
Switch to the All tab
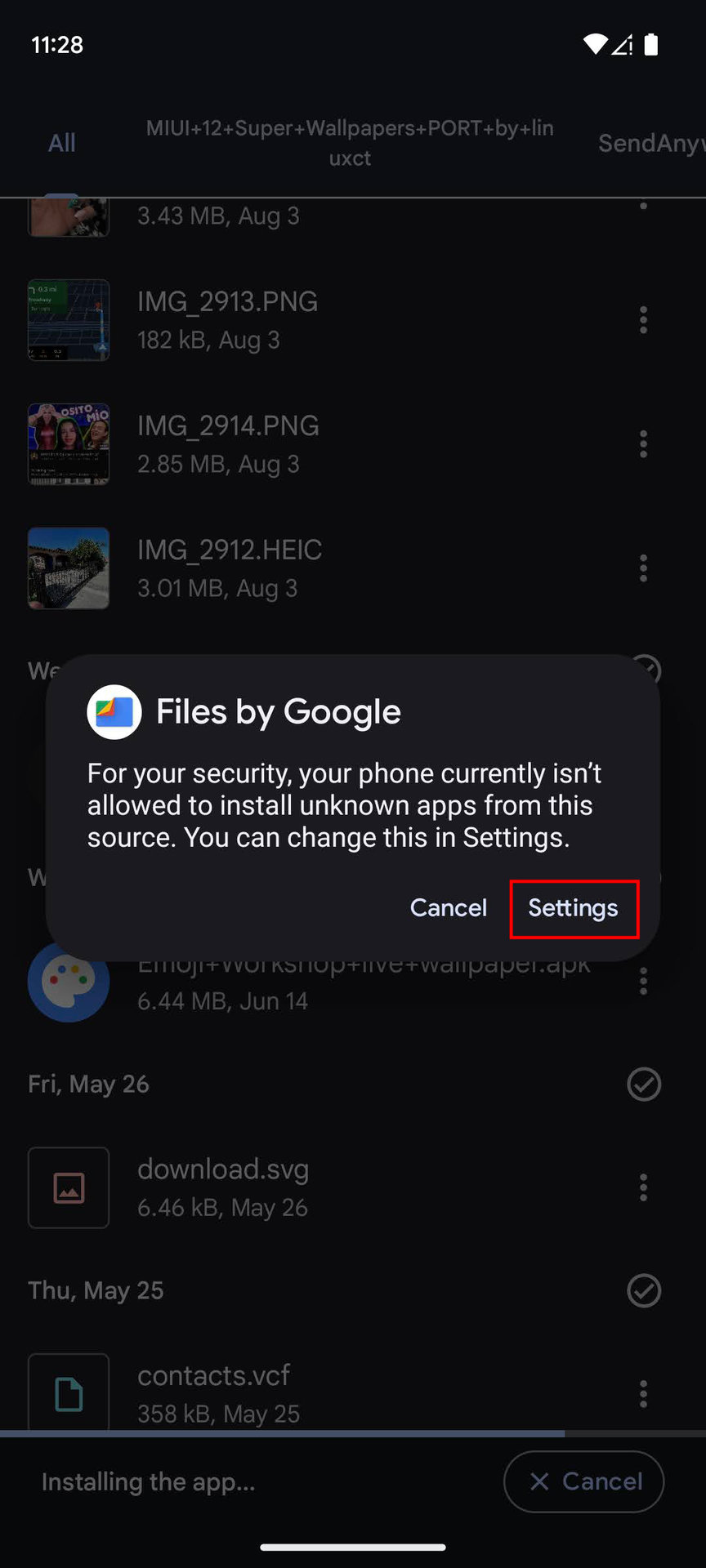click(x=61, y=142)
